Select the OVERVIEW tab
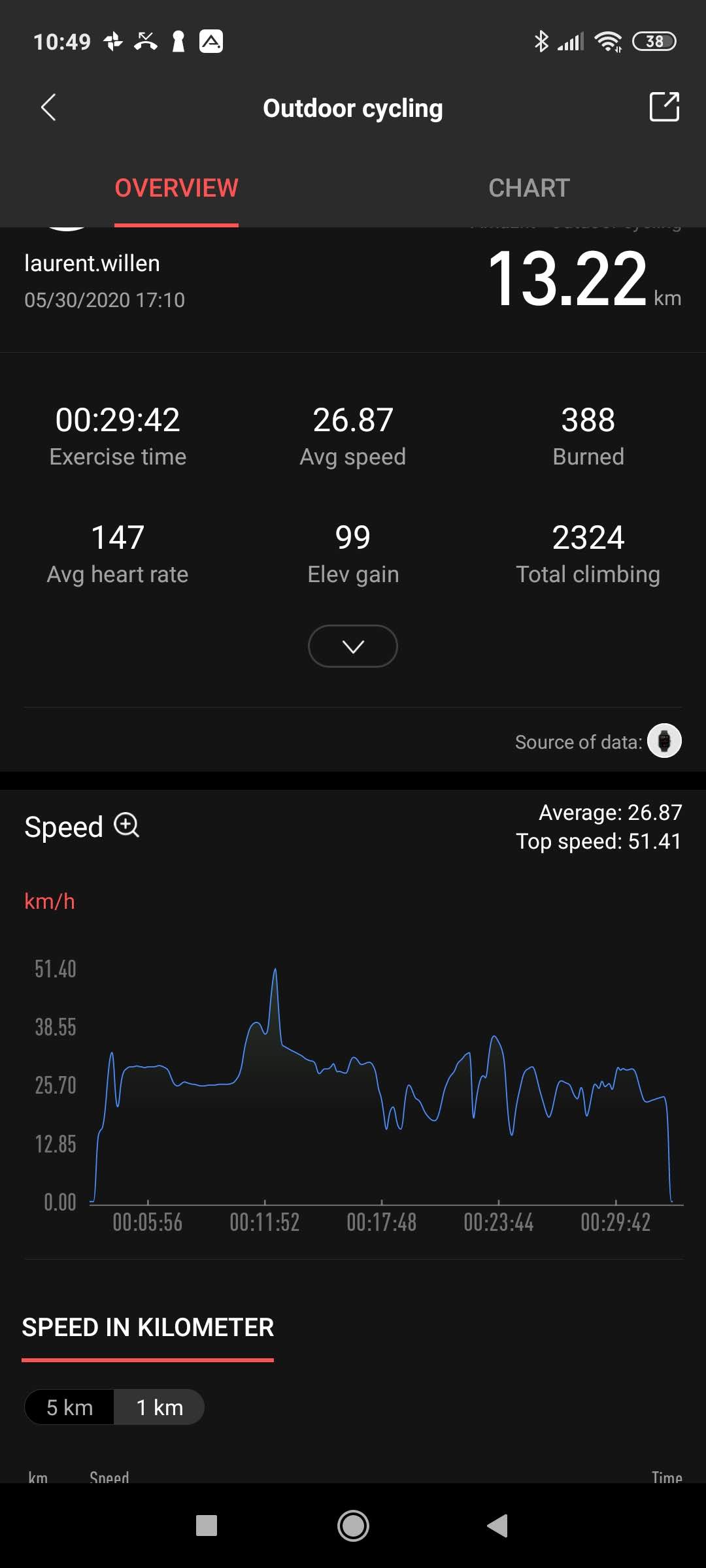The image size is (706, 1568). click(x=176, y=188)
